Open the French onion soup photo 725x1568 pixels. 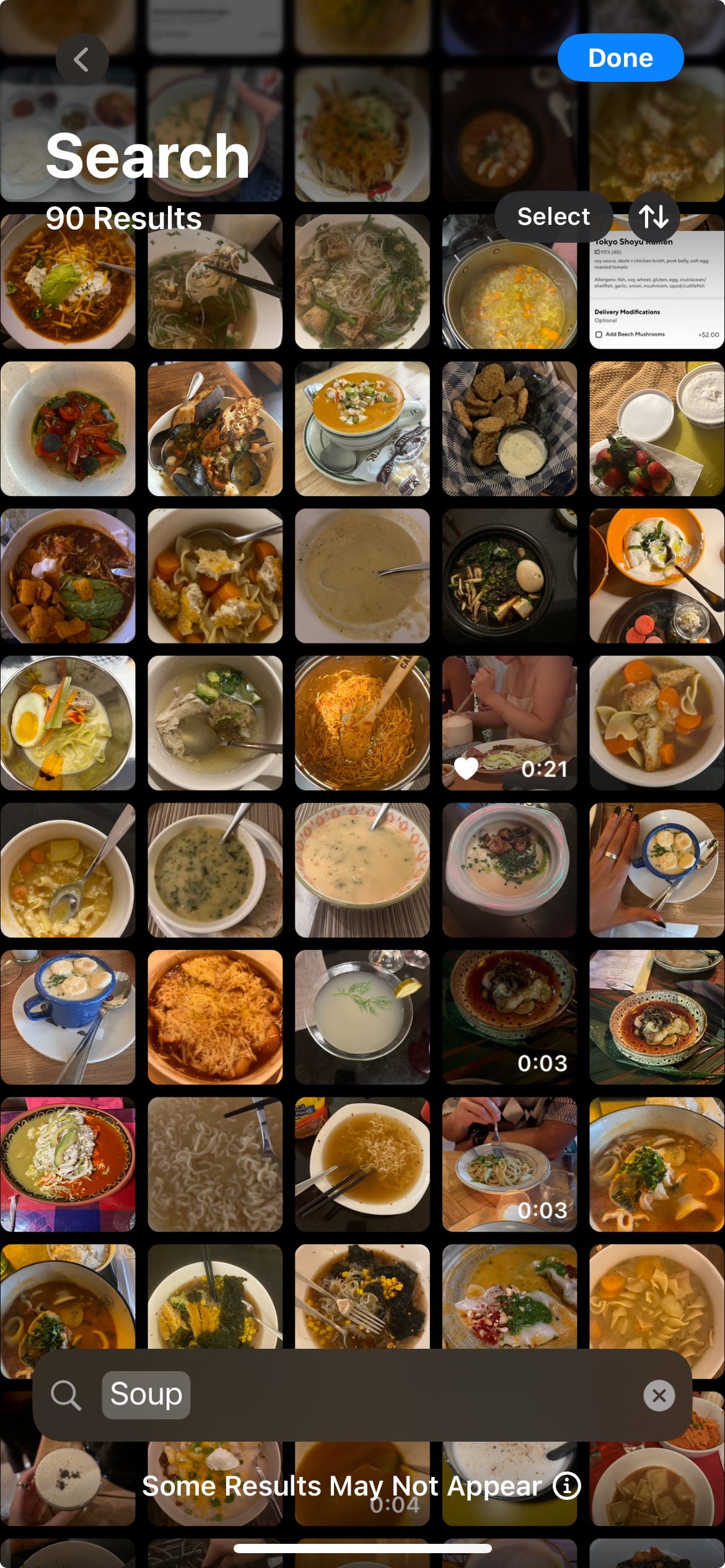point(215,1017)
